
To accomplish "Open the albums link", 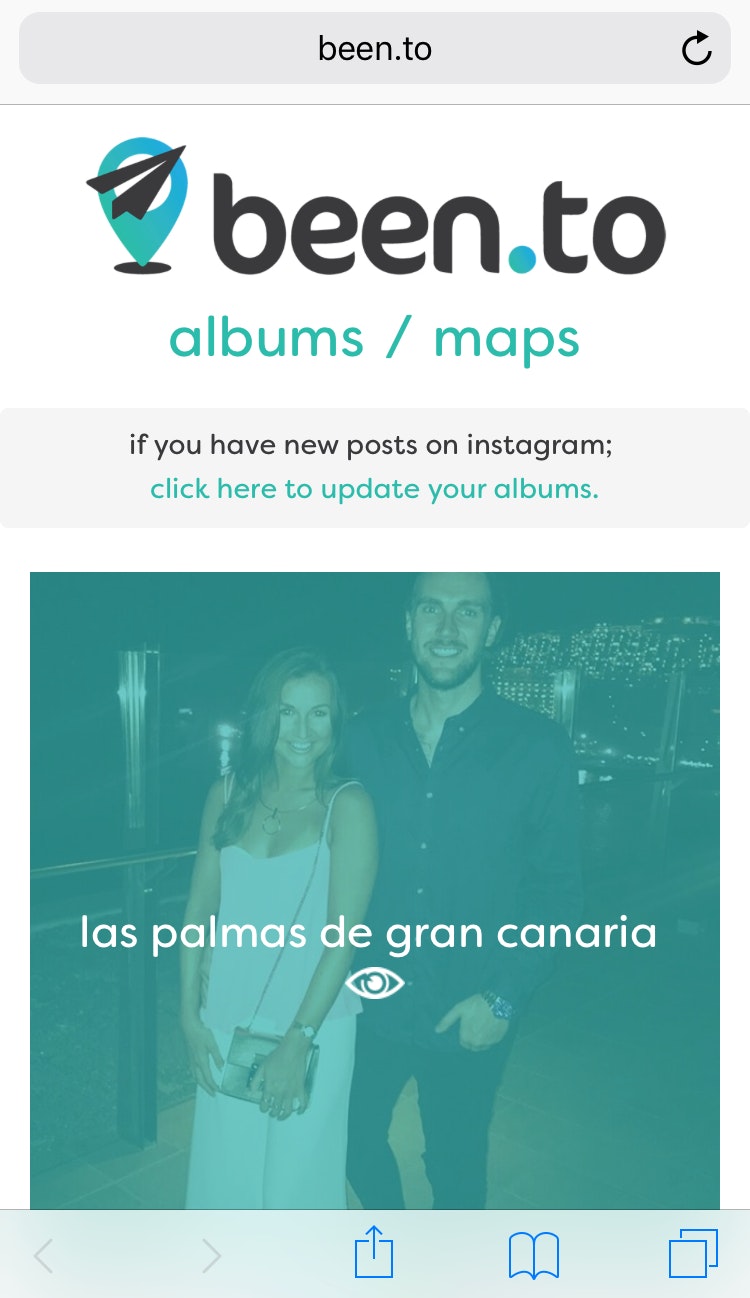I will pyautogui.click(x=266, y=338).
